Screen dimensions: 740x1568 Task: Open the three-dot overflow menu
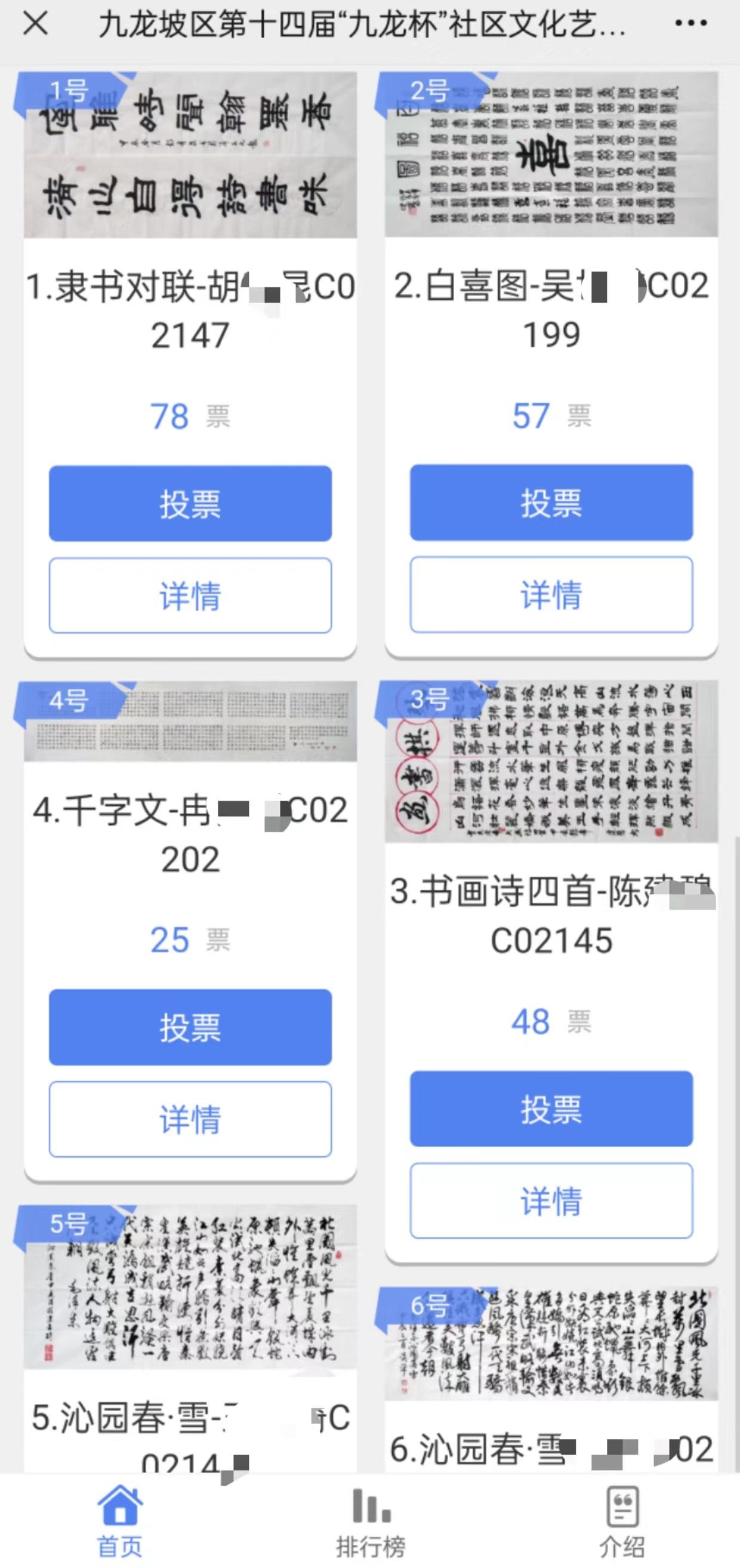[690, 24]
